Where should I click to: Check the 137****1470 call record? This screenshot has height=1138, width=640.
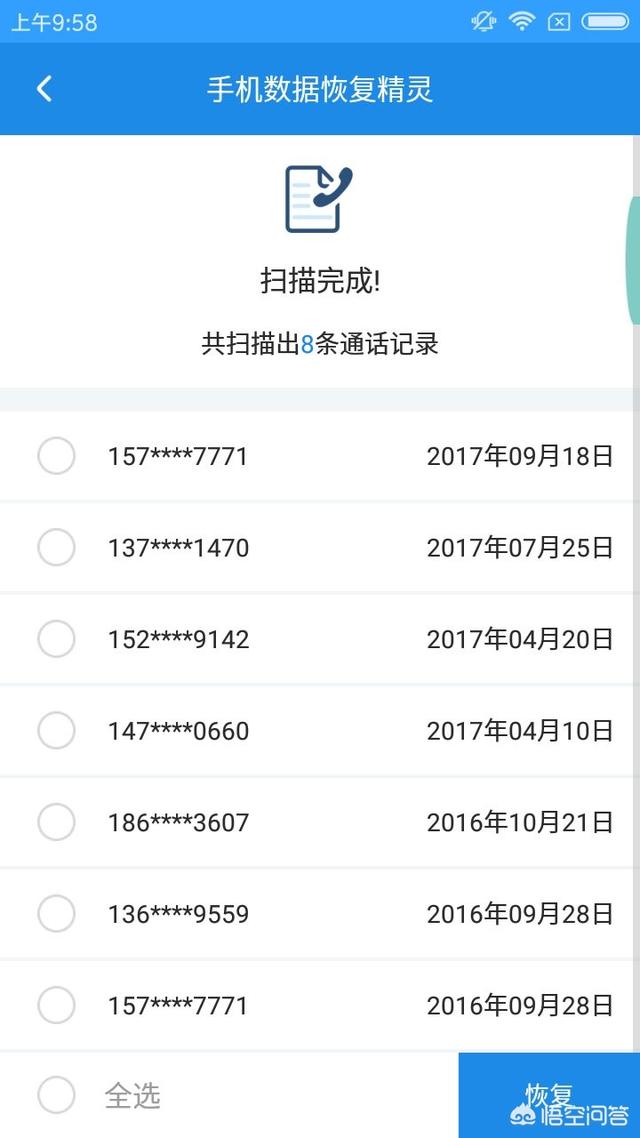coord(56,547)
